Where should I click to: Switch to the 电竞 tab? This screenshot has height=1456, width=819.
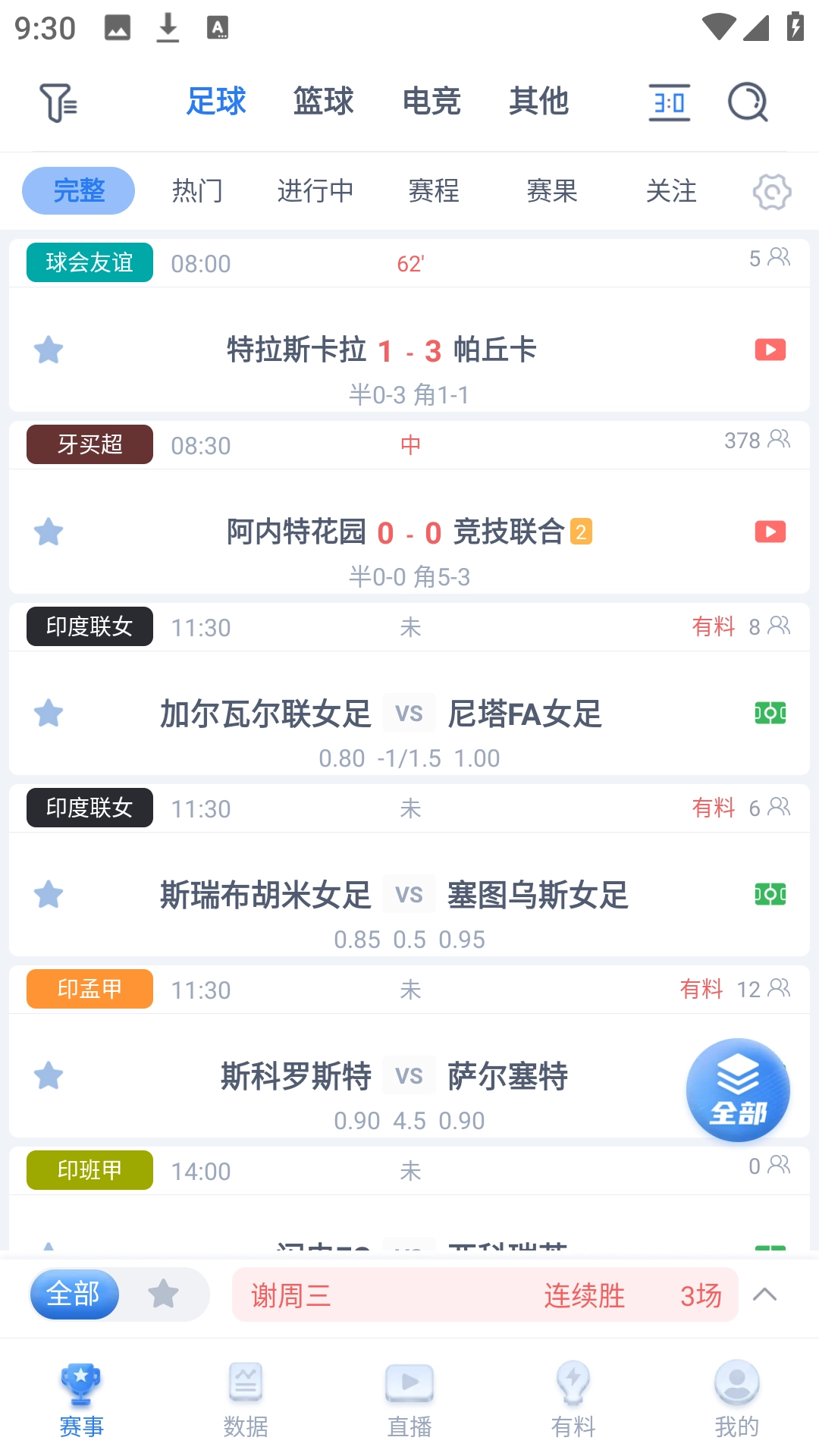pyautogui.click(x=431, y=102)
